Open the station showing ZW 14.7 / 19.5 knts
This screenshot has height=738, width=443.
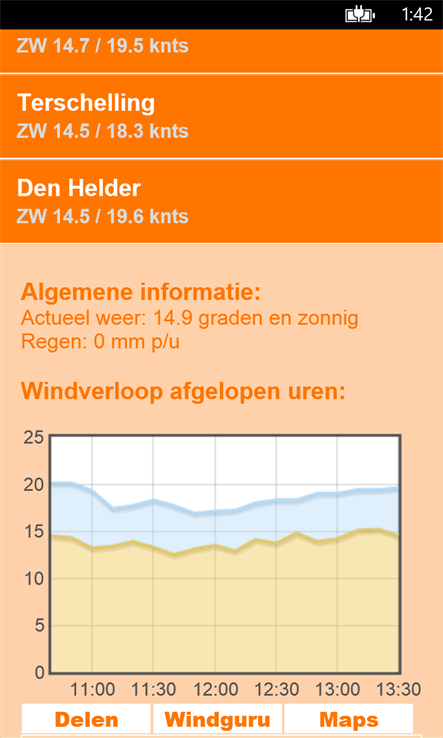(221, 51)
